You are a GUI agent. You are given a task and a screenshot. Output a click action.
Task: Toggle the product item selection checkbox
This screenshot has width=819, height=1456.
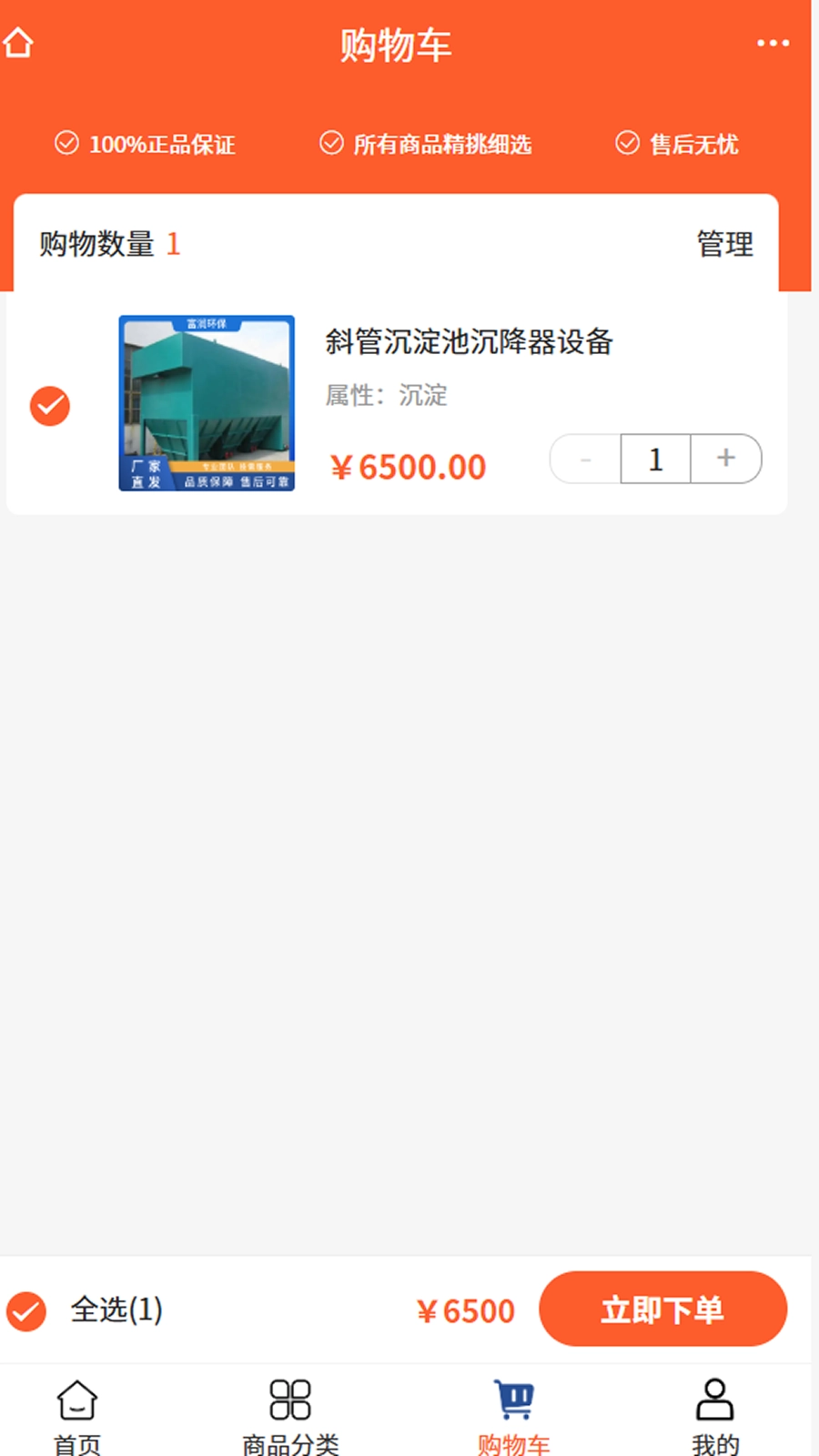tap(50, 406)
